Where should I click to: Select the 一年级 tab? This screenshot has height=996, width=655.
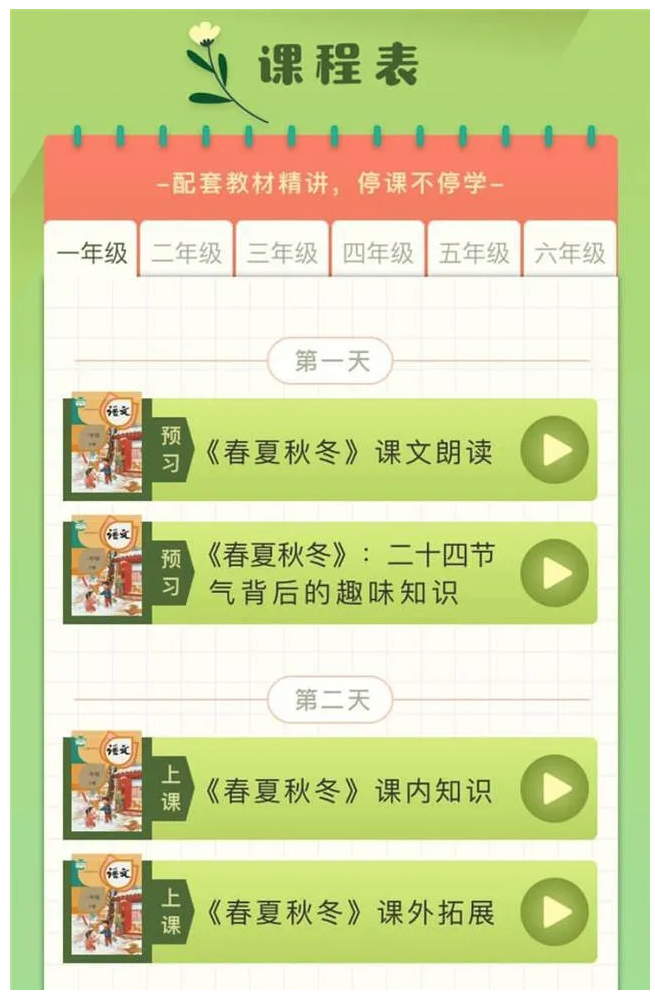(92, 253)
